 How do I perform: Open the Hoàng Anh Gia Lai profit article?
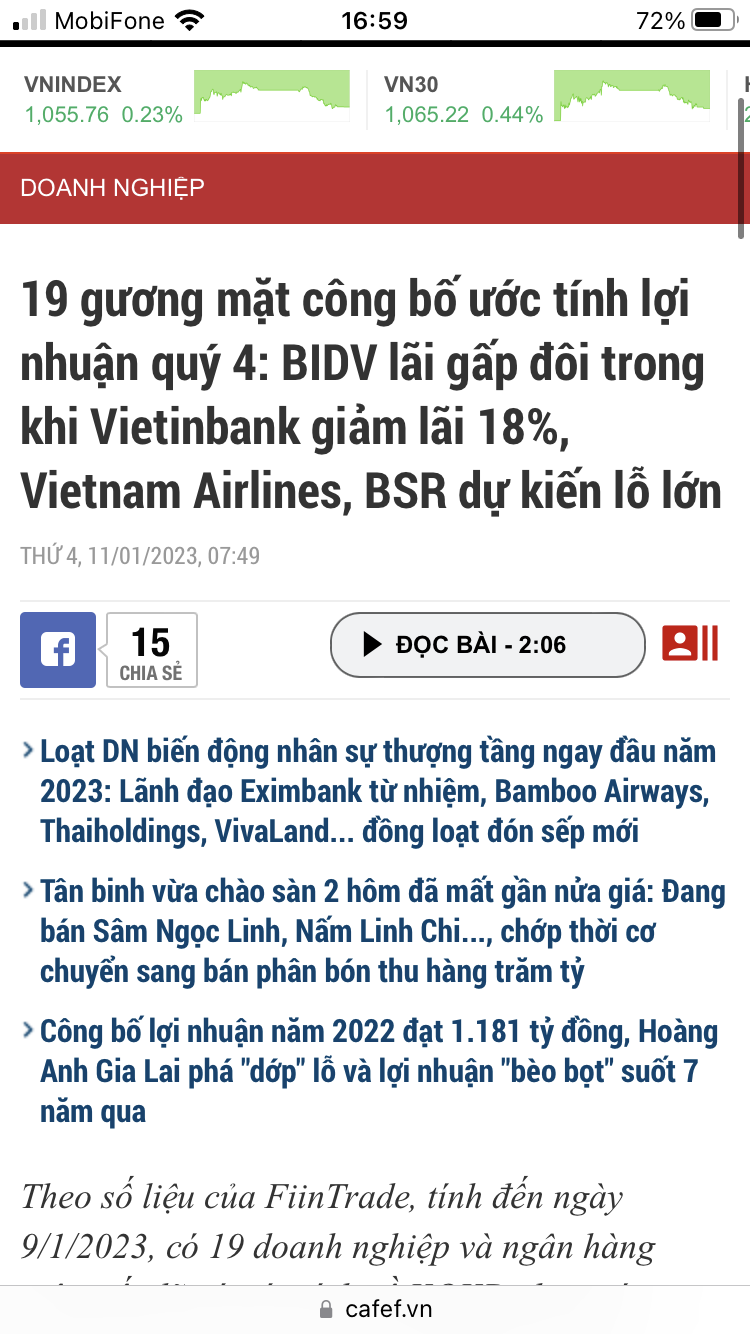click(378, 1070)
